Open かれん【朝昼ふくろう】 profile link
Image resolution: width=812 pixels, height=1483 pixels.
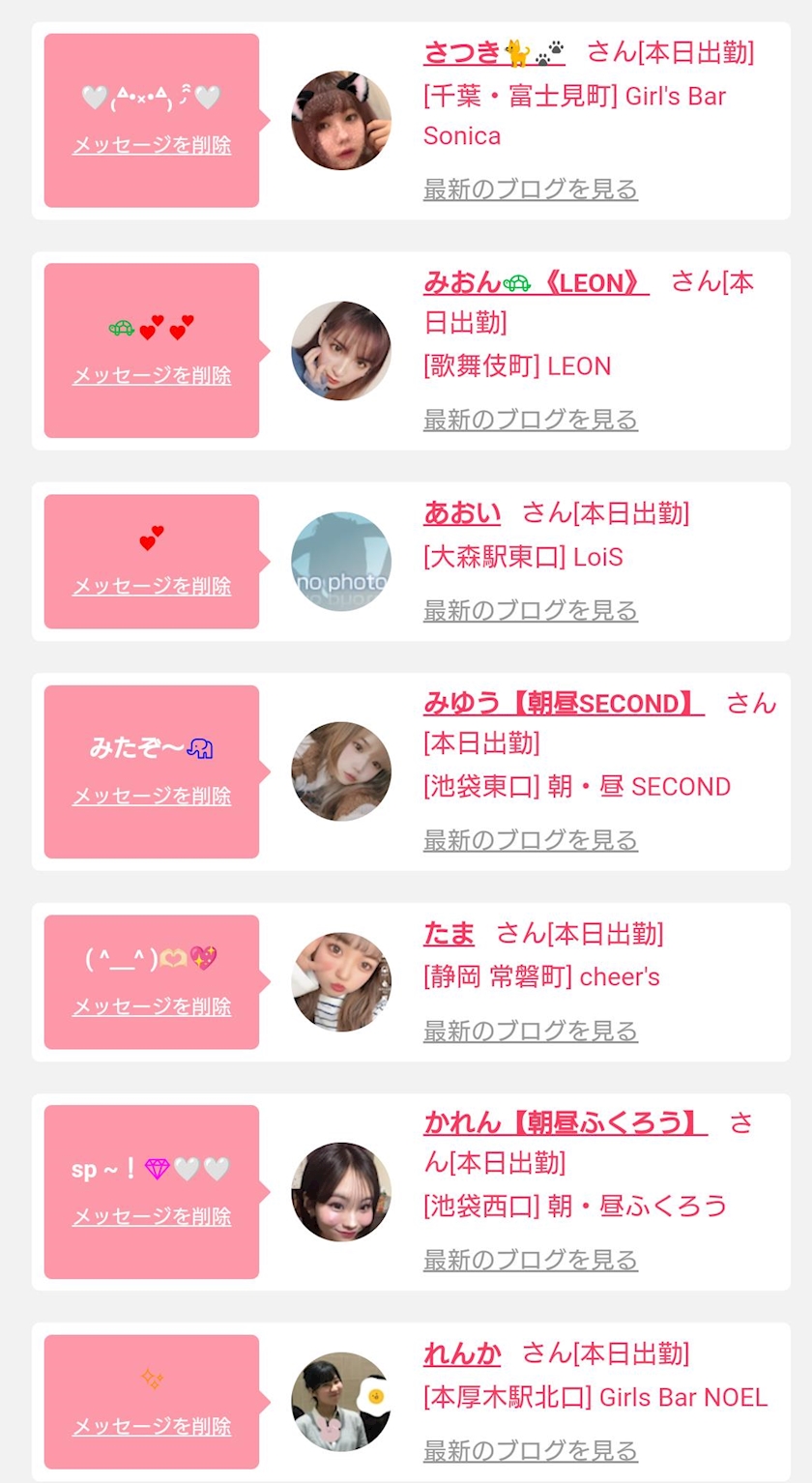(x=565, y=1123)
